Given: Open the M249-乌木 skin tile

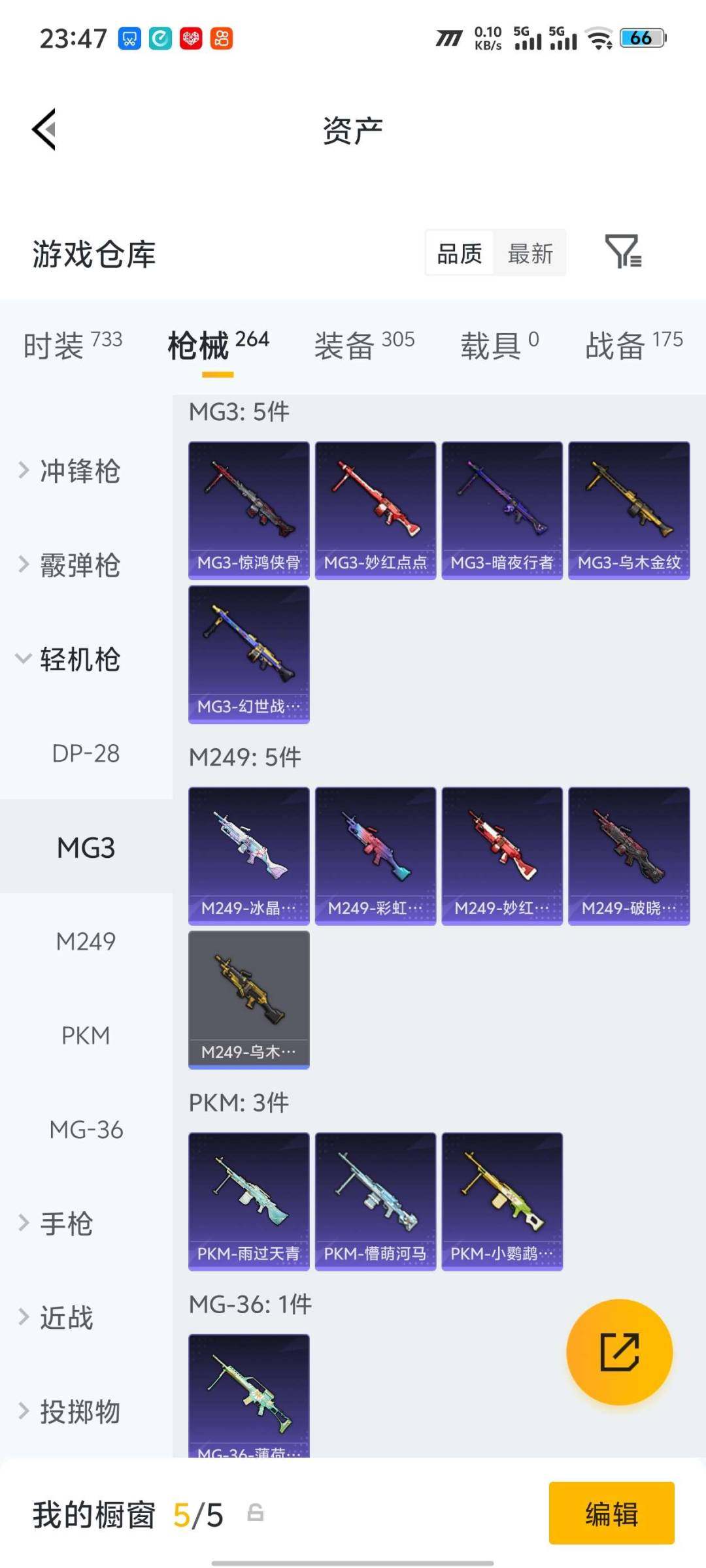Looking at the screenshot, I should [x=248, y=1000].
